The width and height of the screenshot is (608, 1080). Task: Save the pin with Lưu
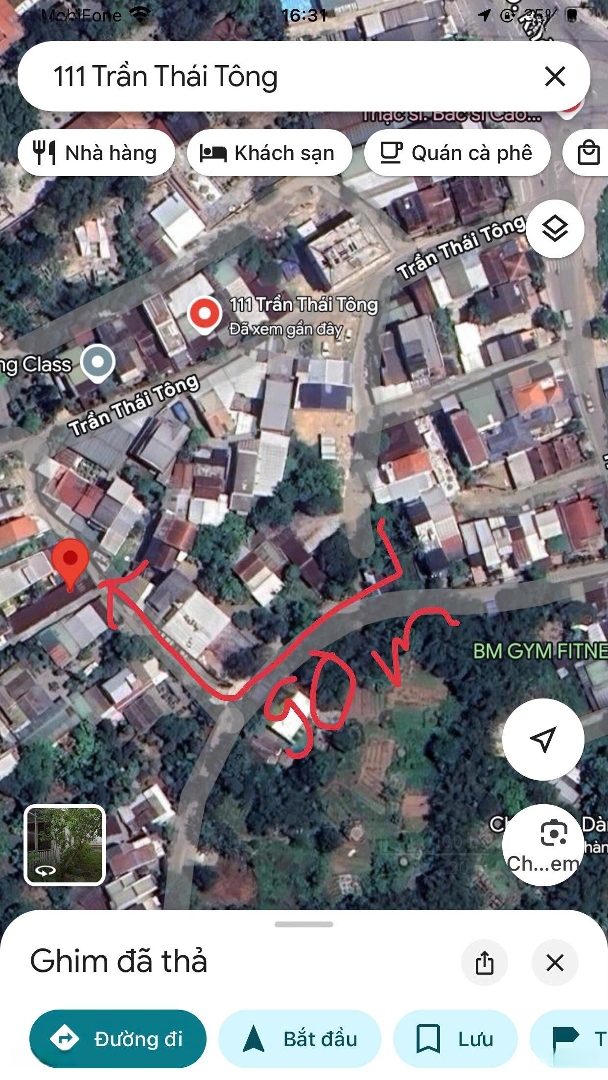(455, 1039)
